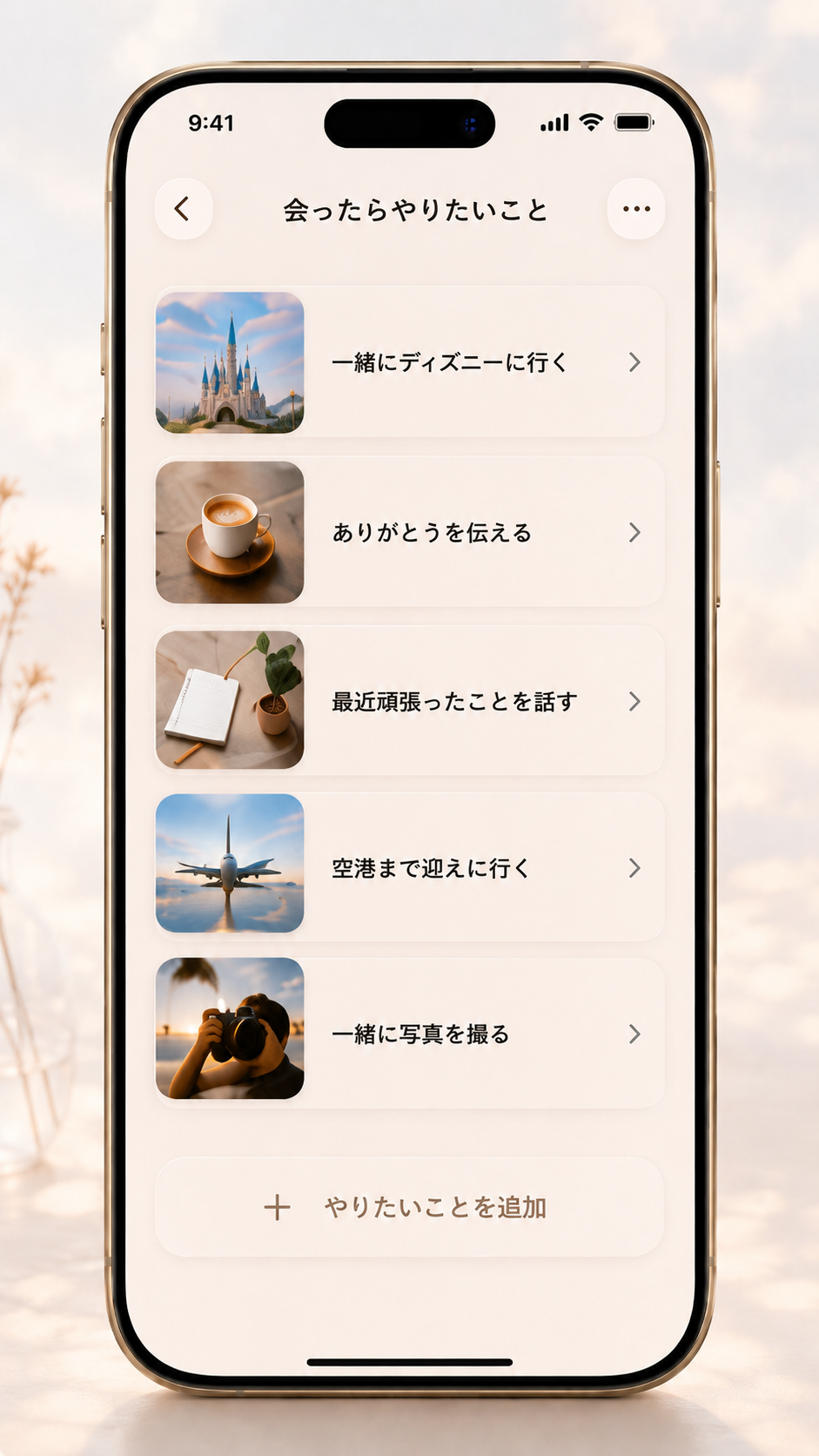819x1456 pixels.
Task: Open 一緒にディズニーに行く item
Action: (410, 361)
